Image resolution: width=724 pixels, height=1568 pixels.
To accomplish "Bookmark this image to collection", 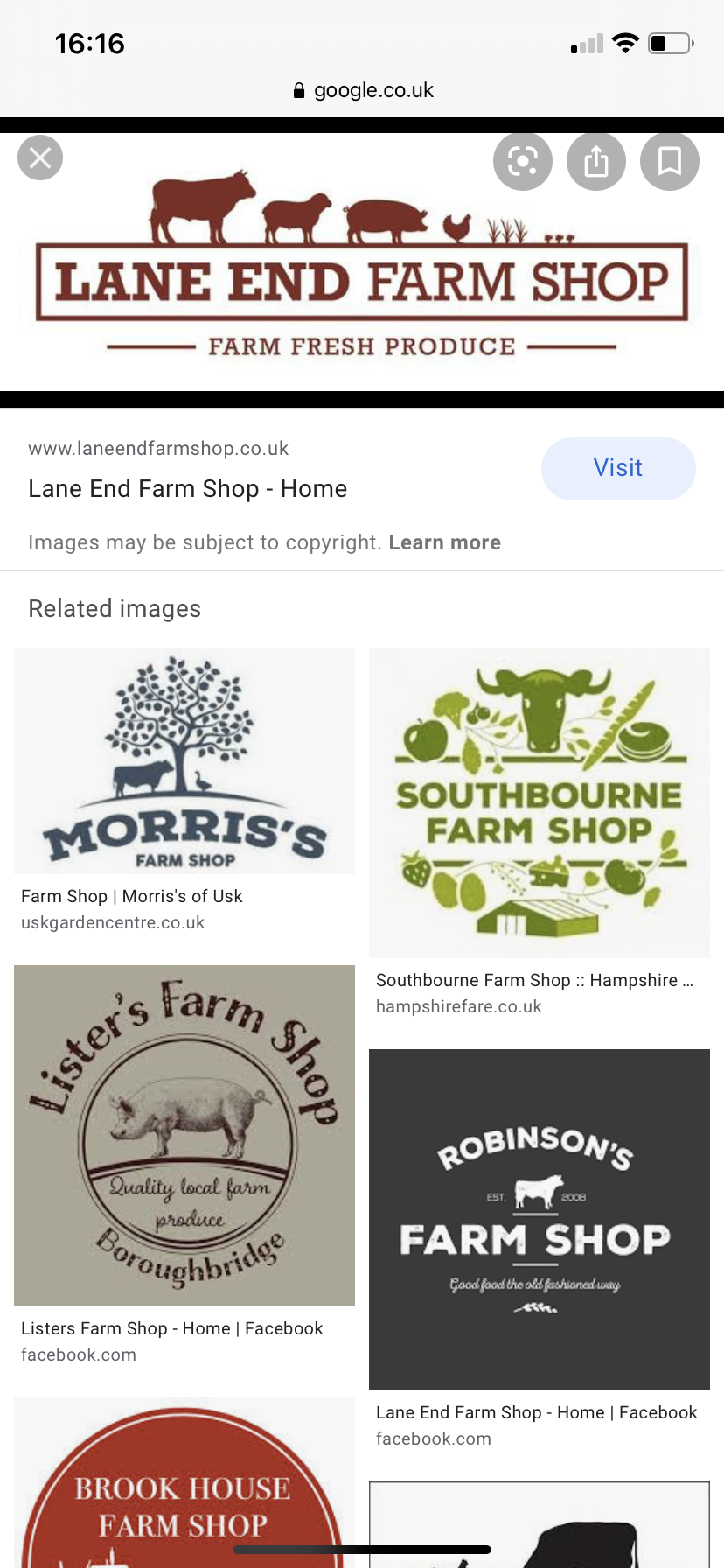I will click(x=670, y=161).
